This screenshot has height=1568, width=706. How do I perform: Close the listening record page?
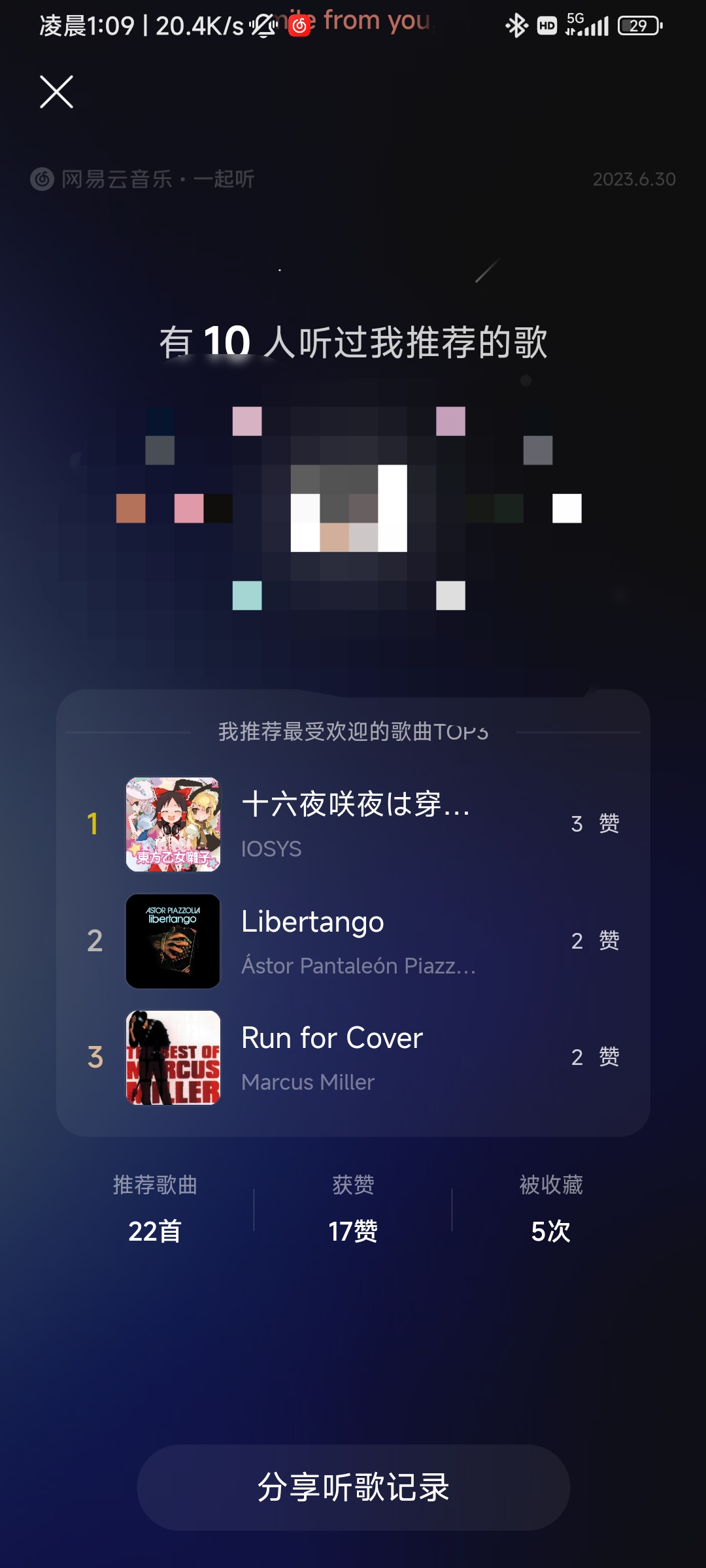pos(56,91)
